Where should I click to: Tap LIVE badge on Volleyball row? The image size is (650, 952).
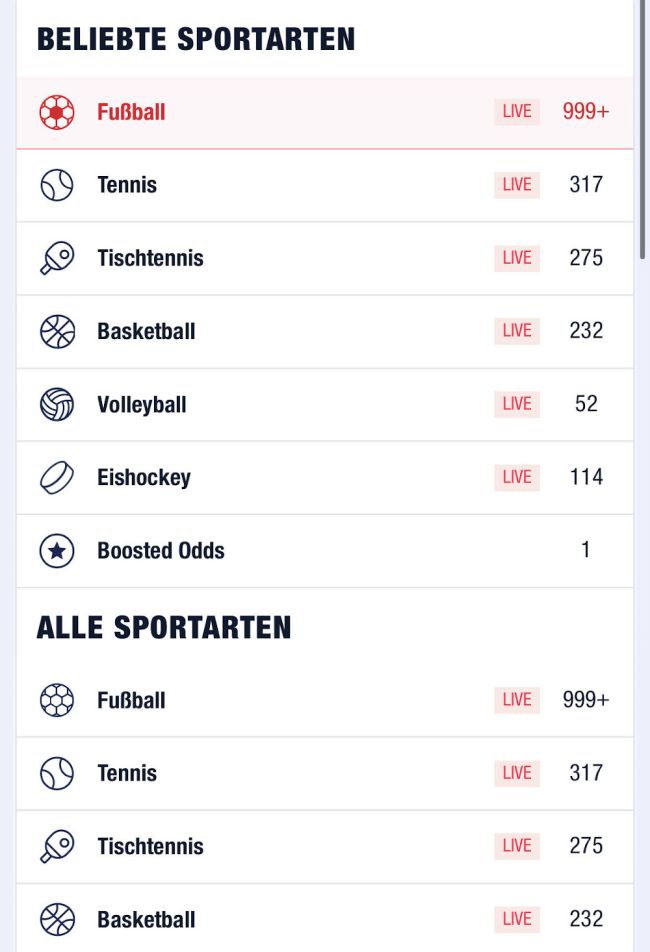517,404
